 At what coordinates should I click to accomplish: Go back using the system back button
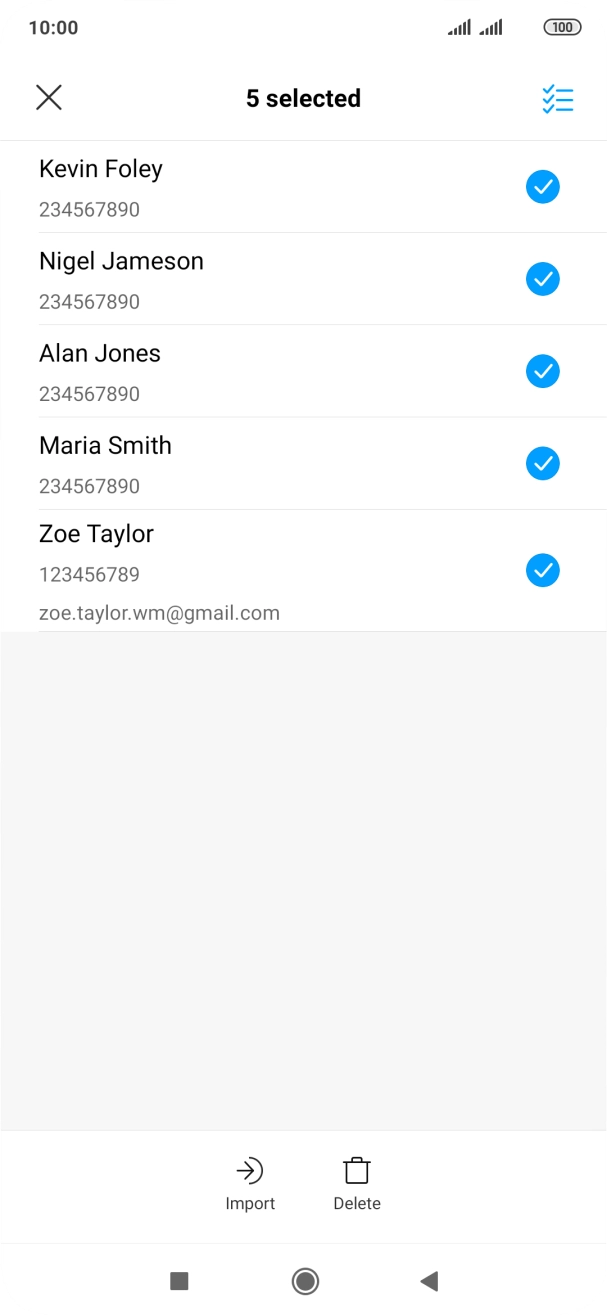(429, 1280)
